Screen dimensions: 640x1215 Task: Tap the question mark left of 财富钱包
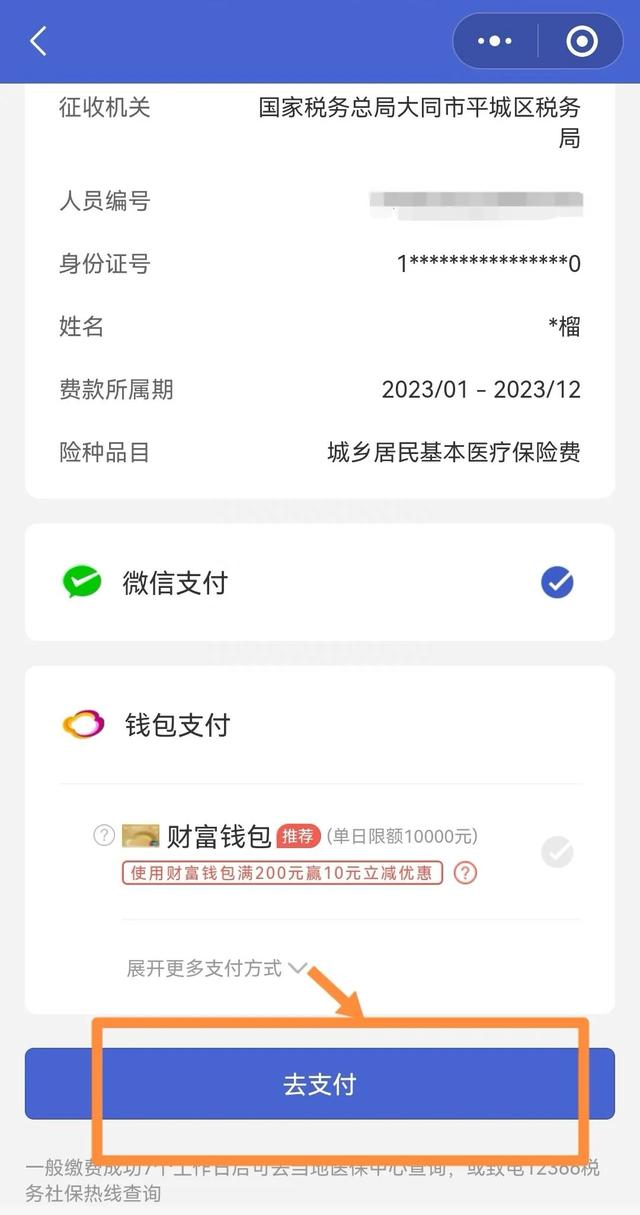[x=104, y=835]
